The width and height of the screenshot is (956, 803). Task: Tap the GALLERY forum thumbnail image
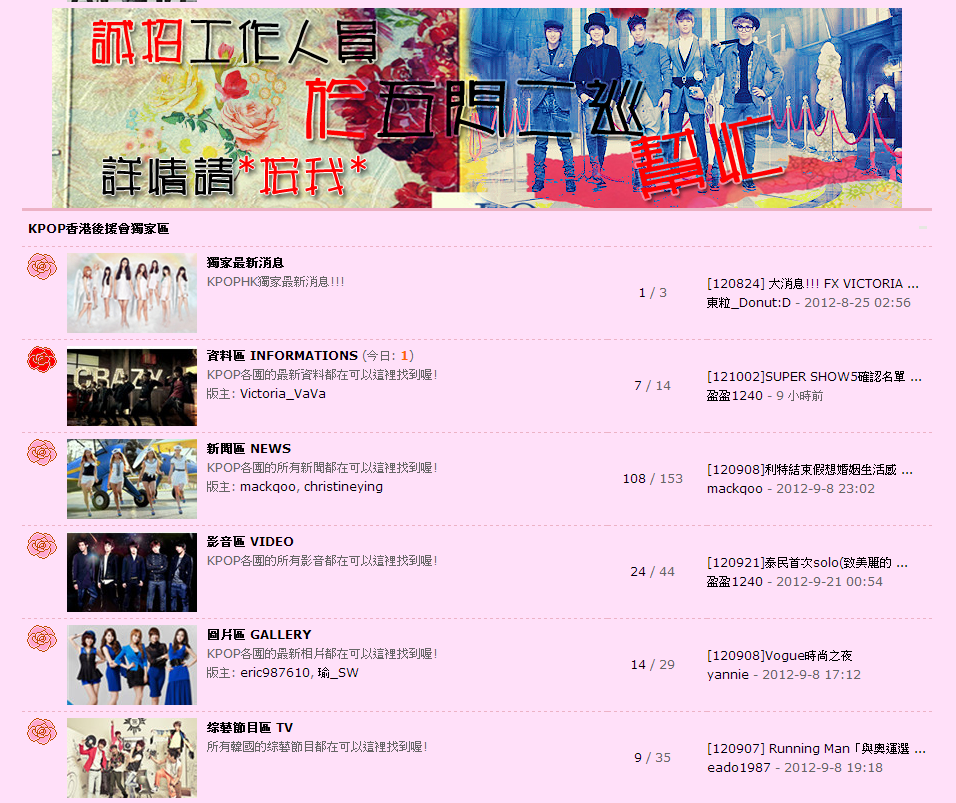coord(132,665)
